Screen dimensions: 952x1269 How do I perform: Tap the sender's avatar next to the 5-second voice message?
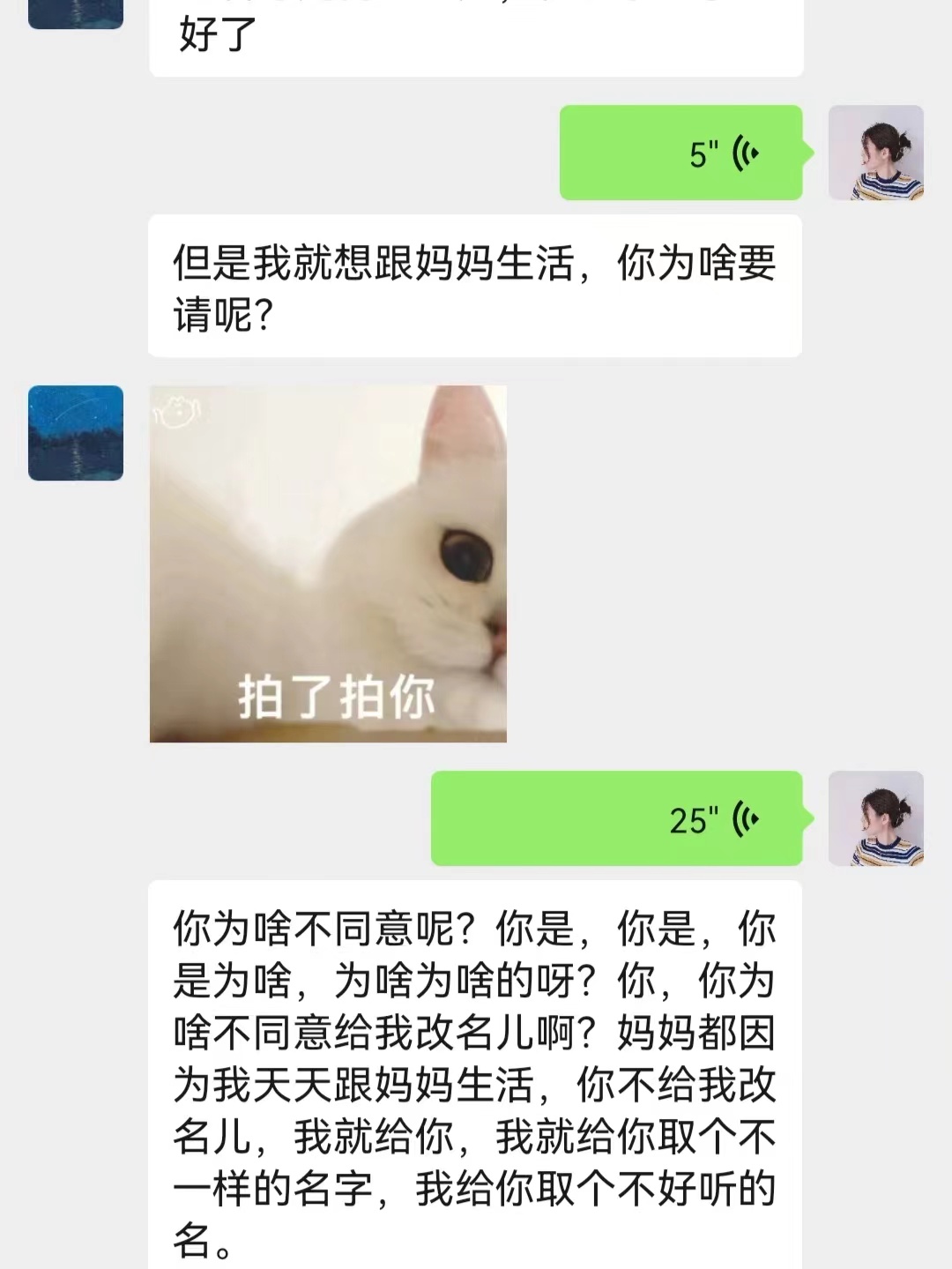(876, 153)
